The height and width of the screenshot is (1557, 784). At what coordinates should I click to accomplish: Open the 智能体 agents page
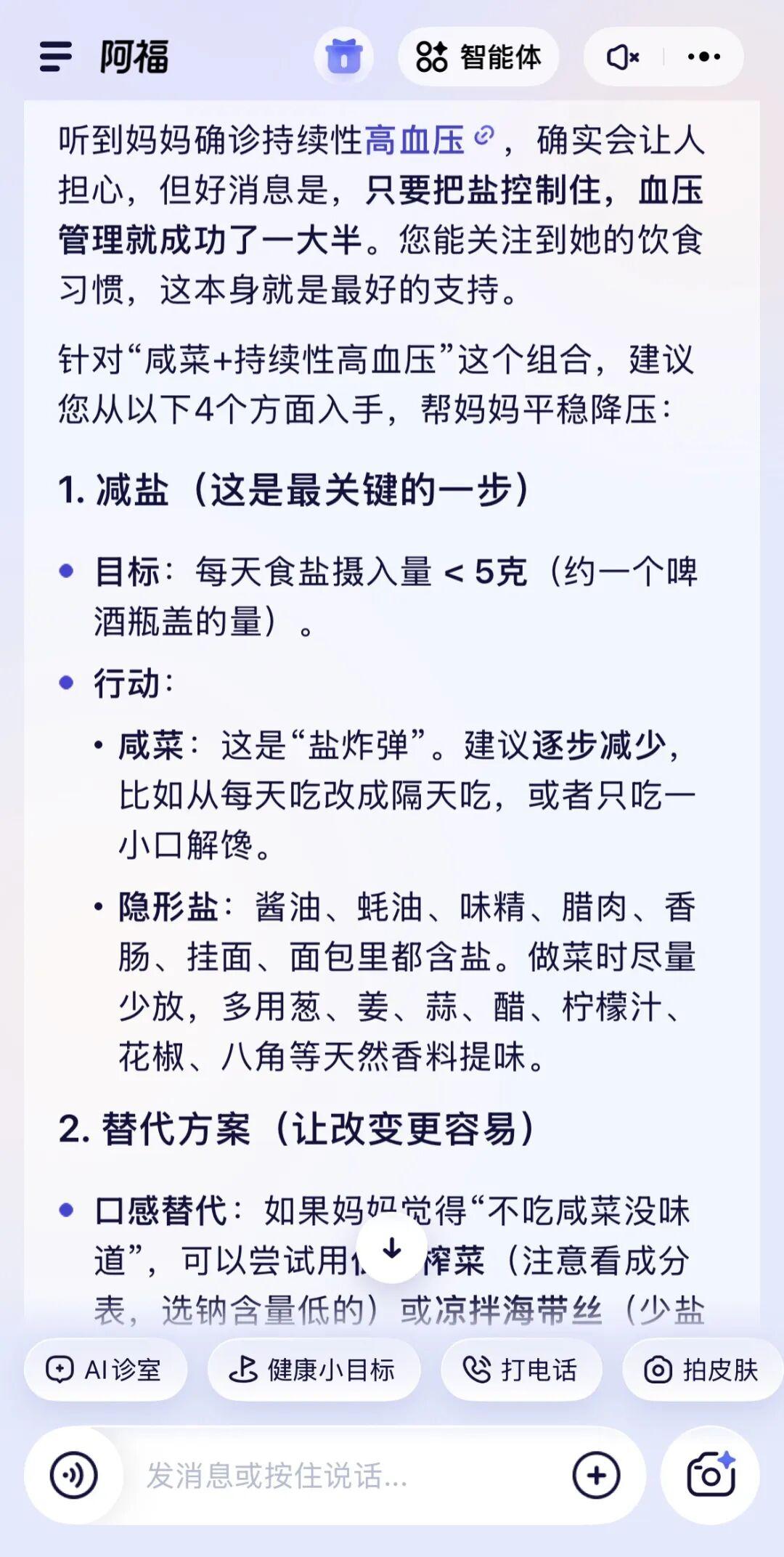478,57
